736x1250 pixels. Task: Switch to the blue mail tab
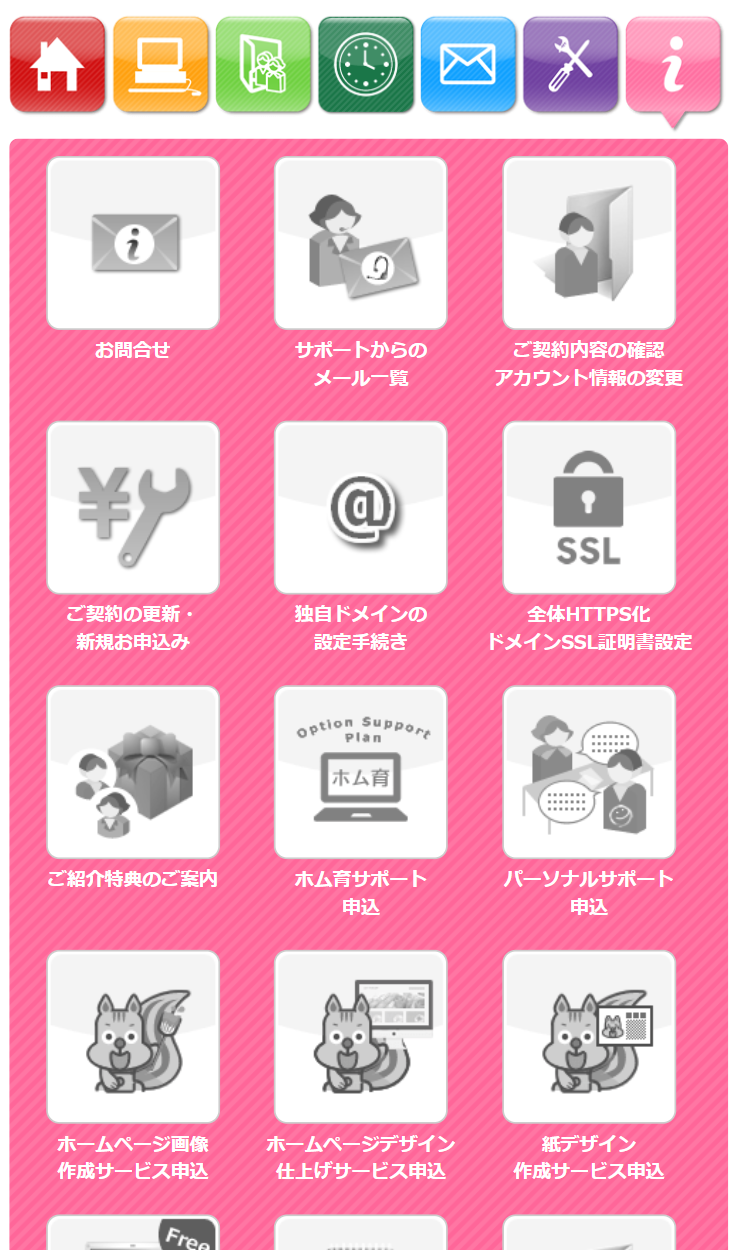(468, 64)
